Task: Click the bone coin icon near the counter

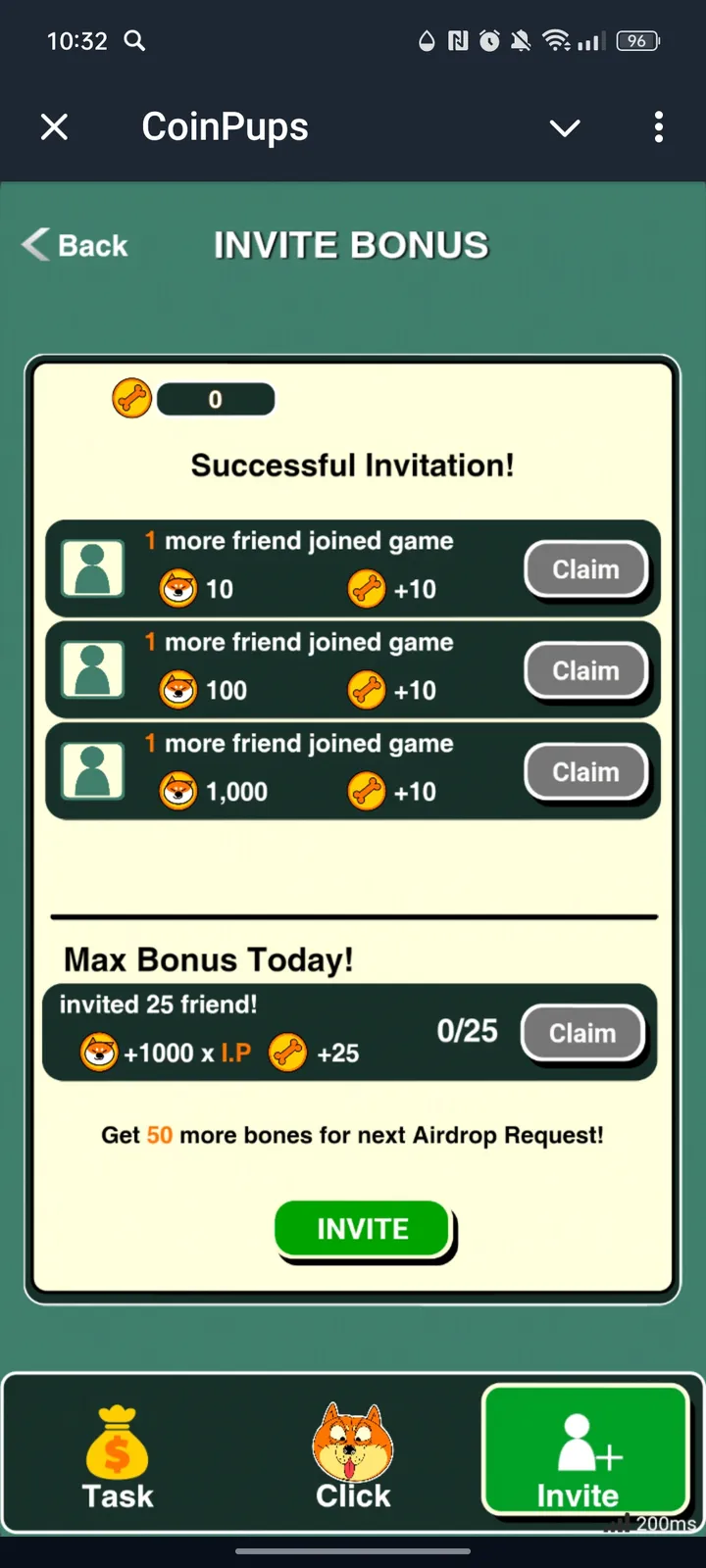Action: click(131, 398)
